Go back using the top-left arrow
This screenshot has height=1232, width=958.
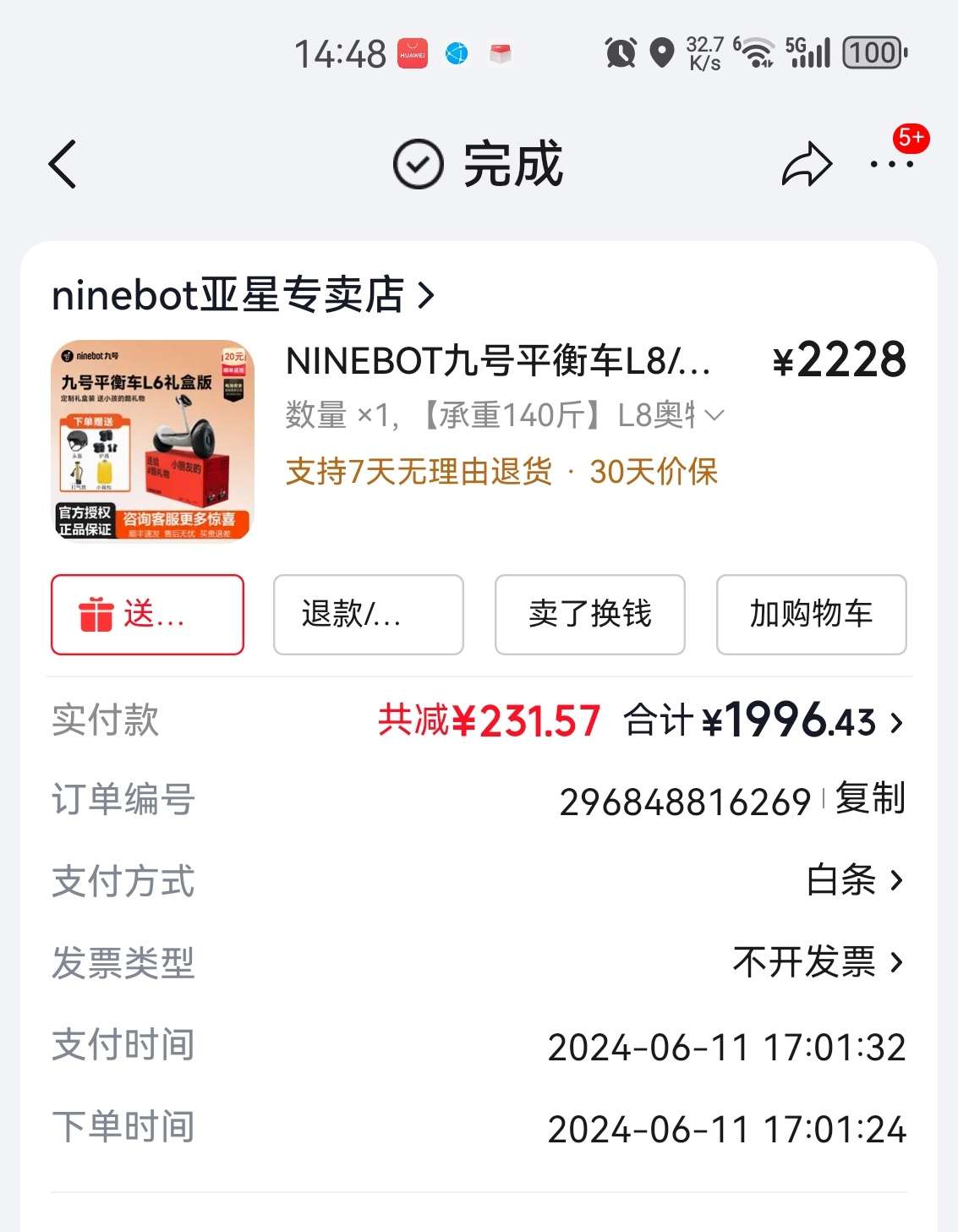click(63, 164)
